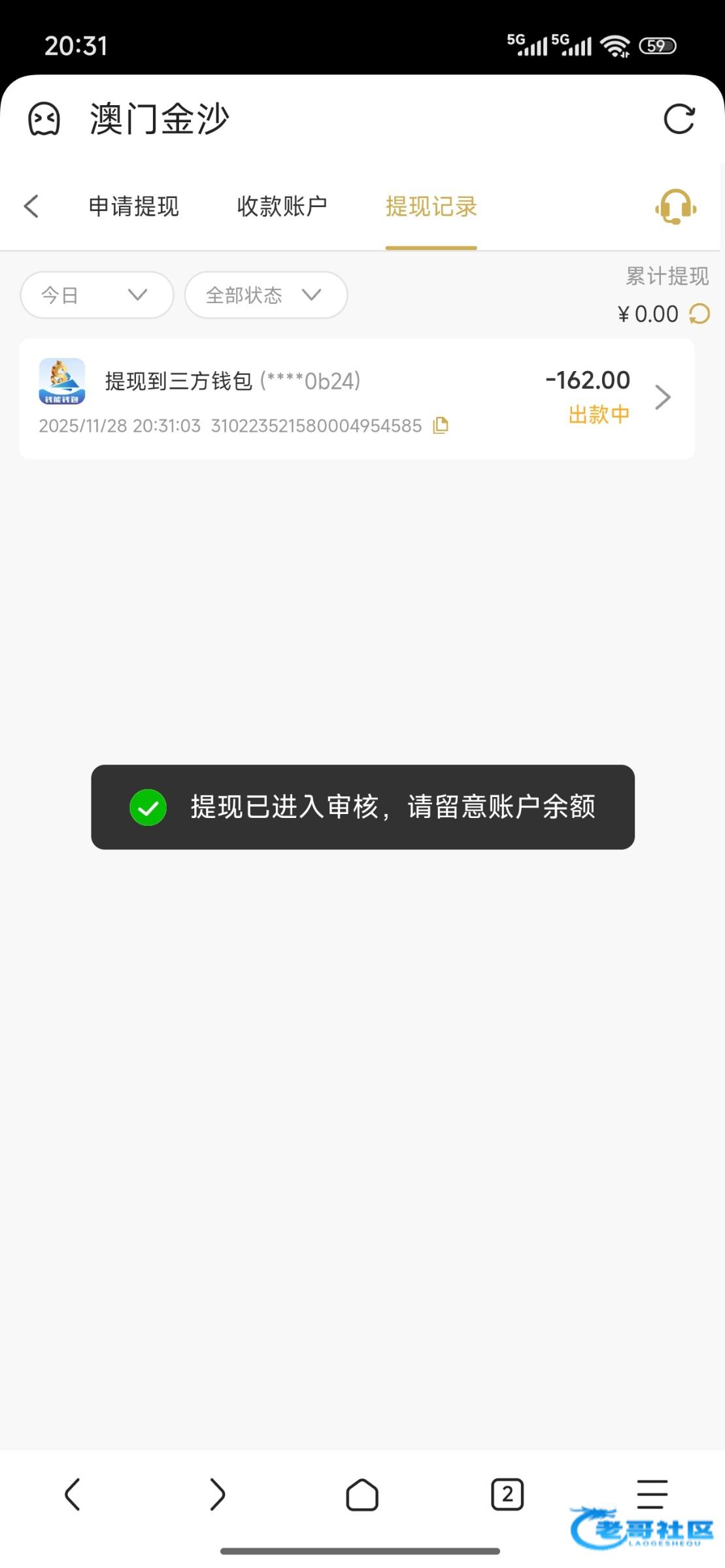Navigate forward in the browser
This screenshot has height=1568, width=725.
217,1495
